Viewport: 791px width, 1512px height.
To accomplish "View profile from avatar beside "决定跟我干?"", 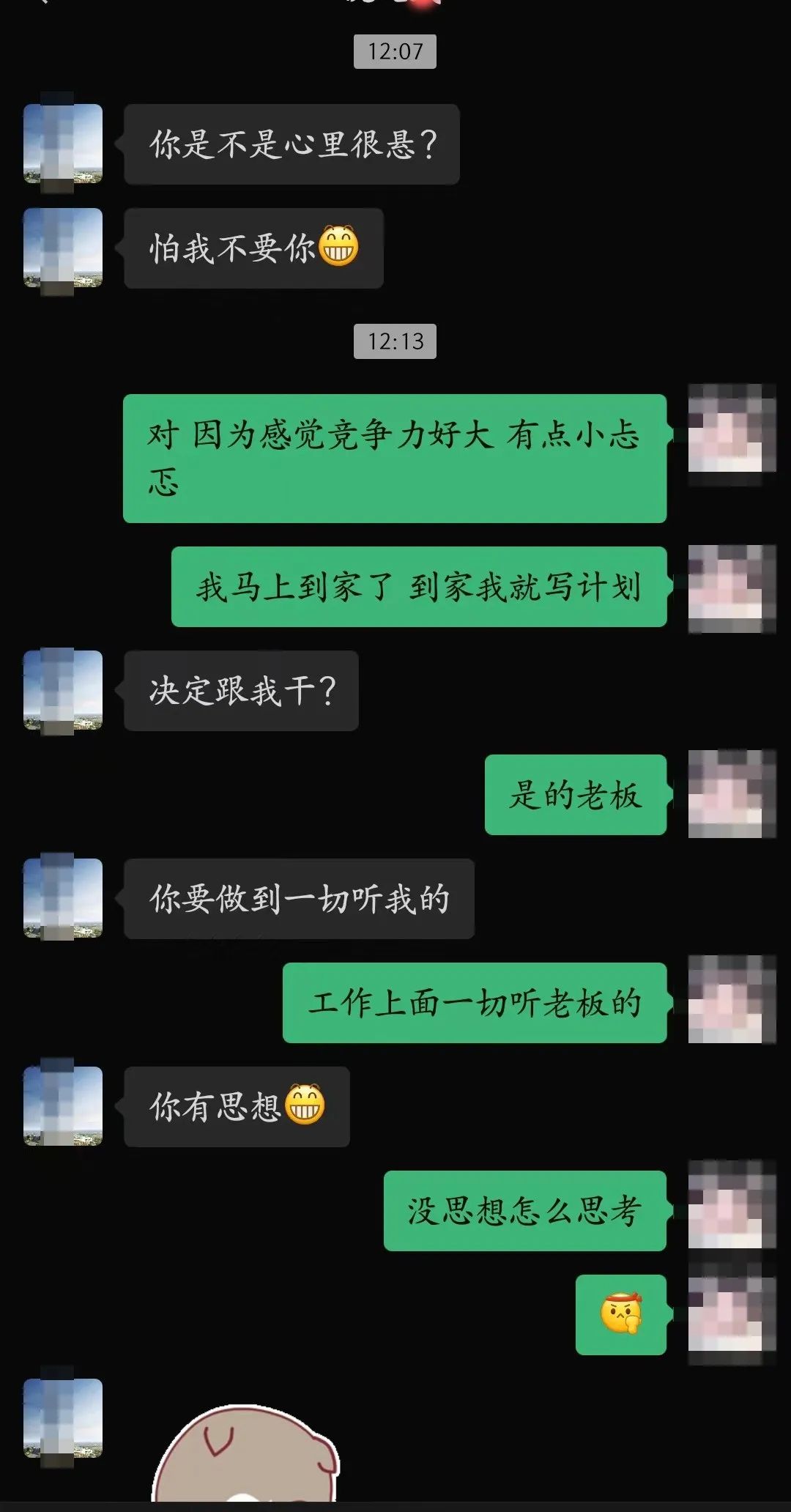I will pos(63,690).
